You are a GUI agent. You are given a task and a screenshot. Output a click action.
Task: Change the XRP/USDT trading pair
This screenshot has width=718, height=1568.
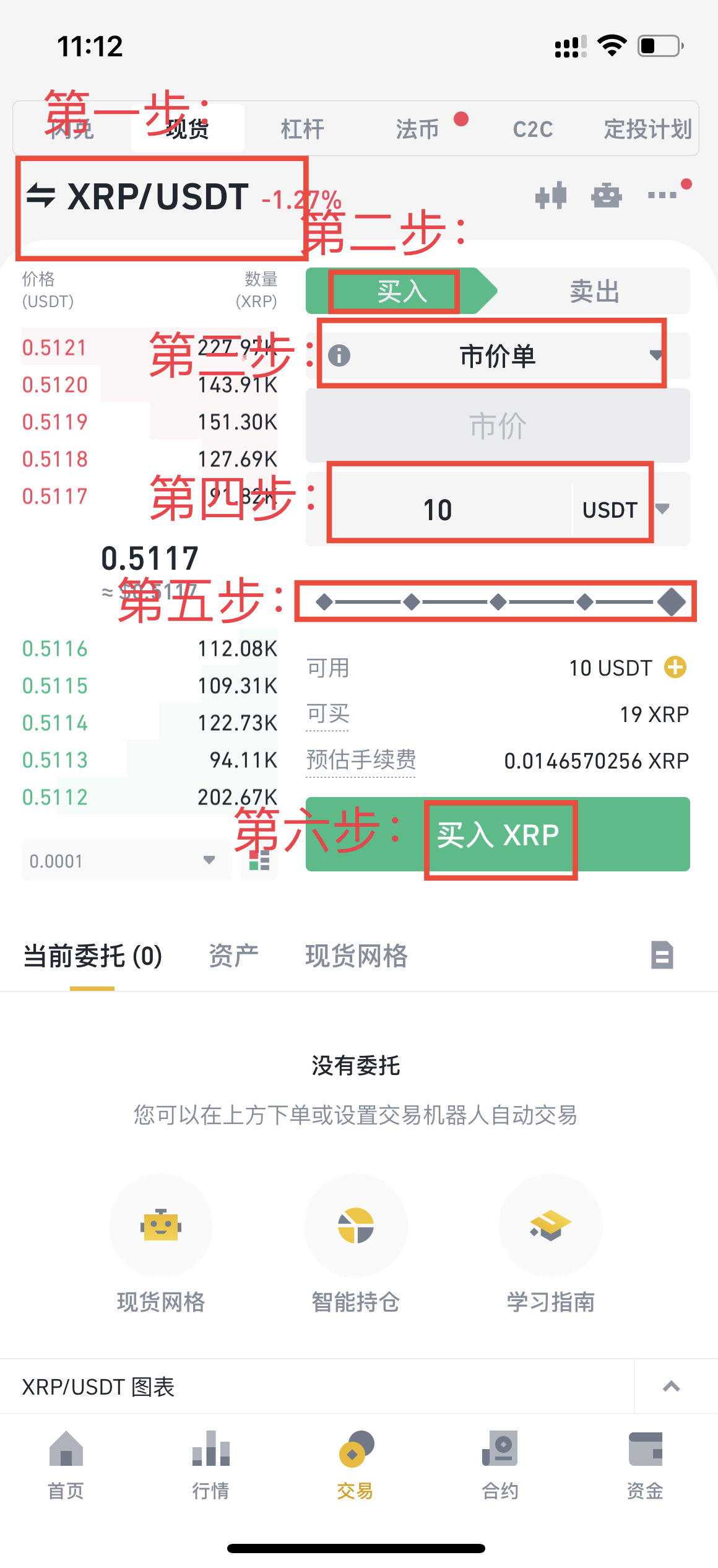click(x=137, y=197)
